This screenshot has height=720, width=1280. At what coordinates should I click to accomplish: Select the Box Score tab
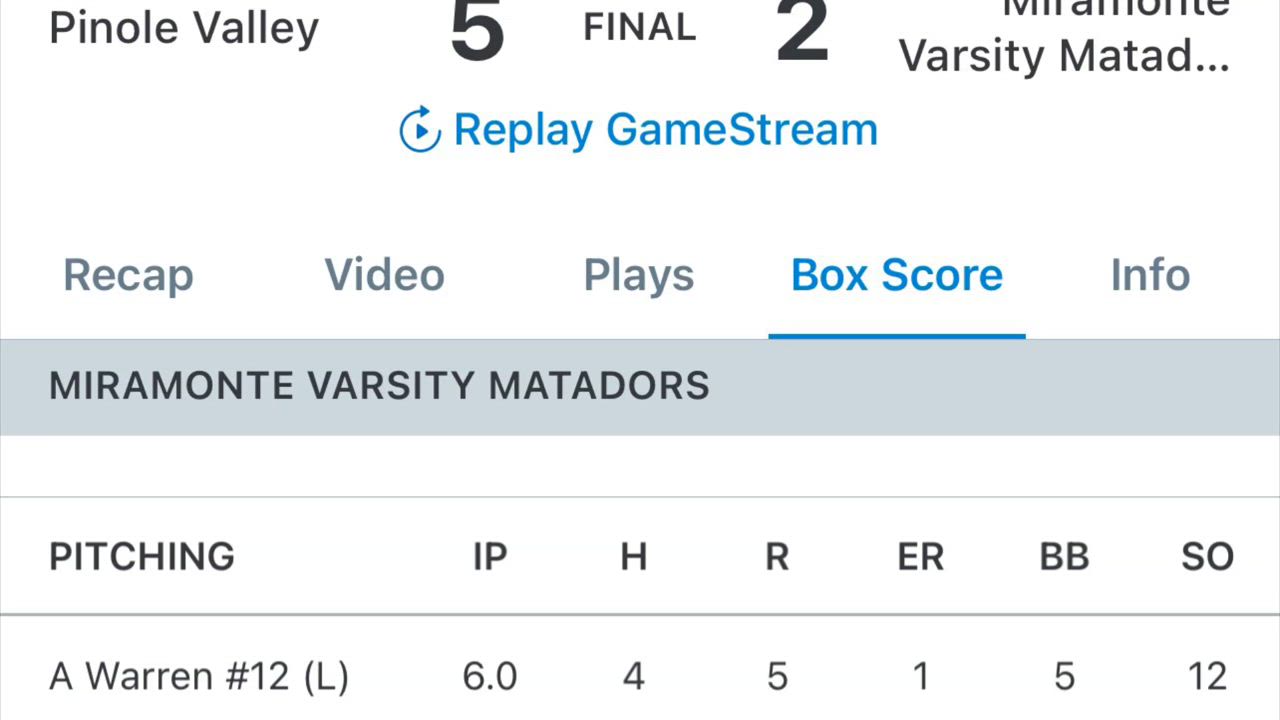pyautogui.click(x=896, y=275)
